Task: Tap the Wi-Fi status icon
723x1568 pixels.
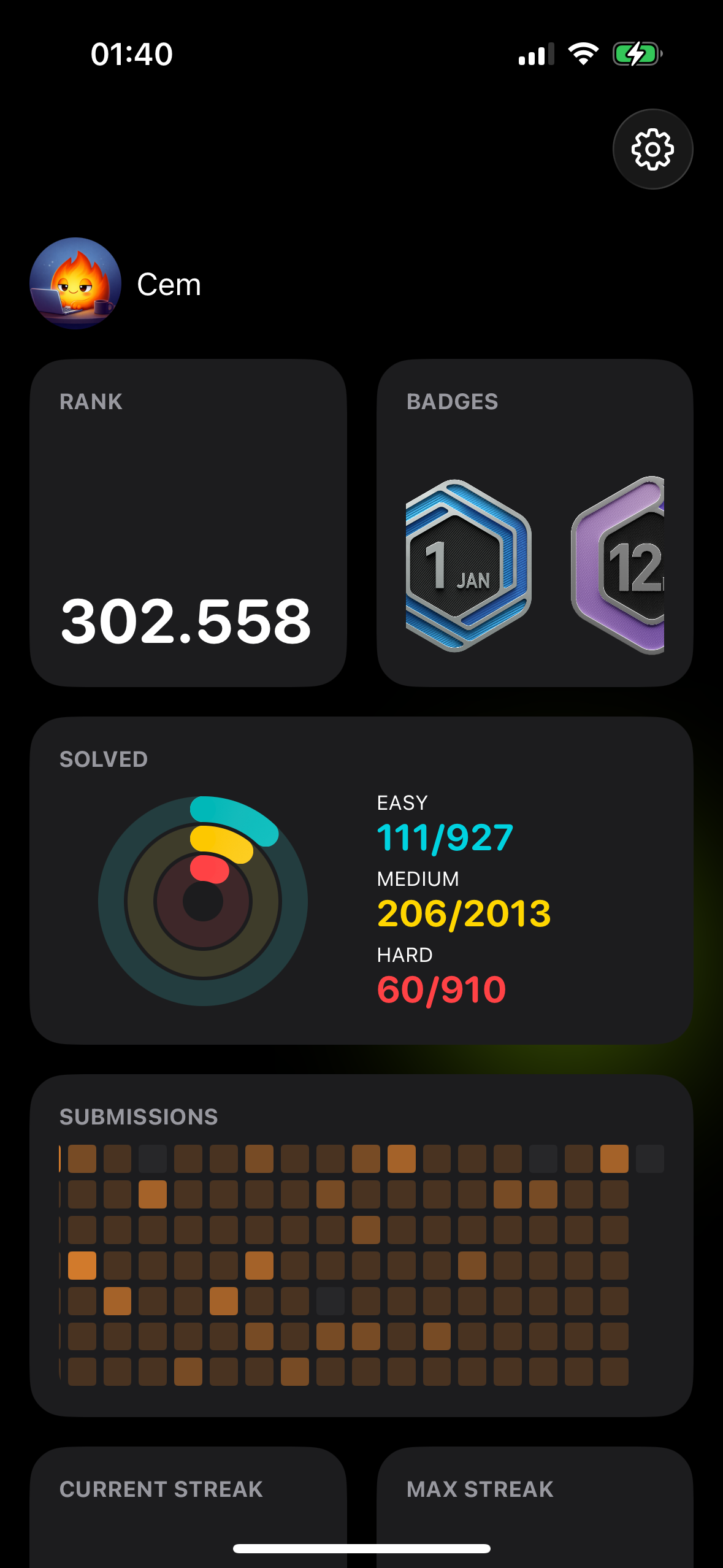Action: 583,54
